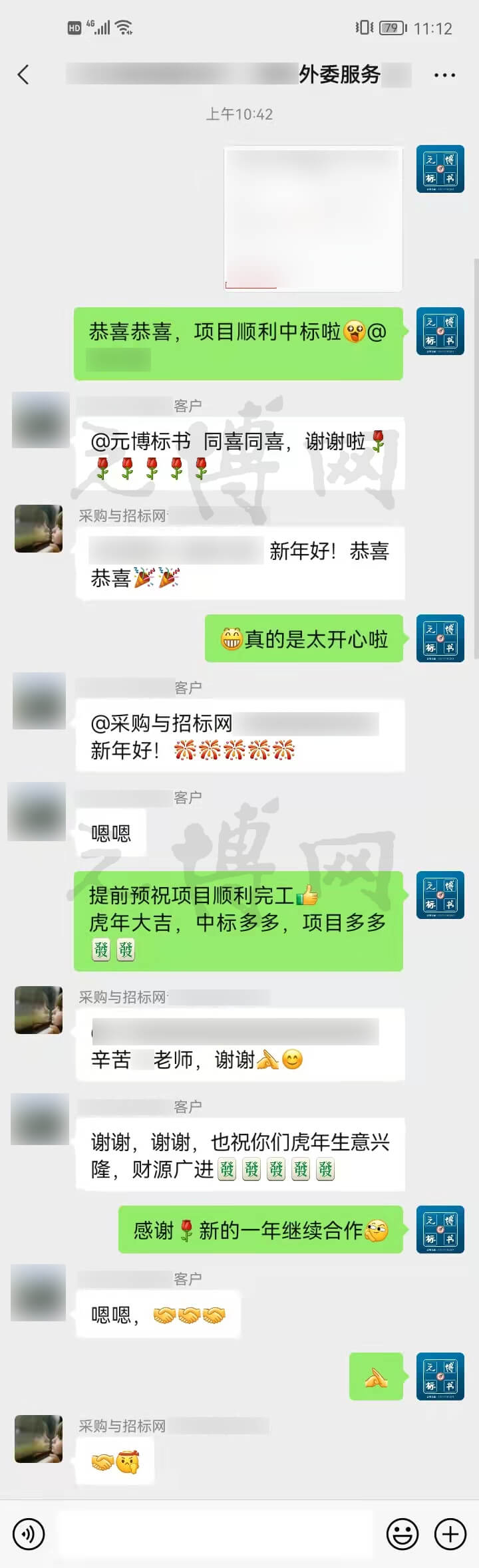This screenshot has height=1568, width=479.
Task: Open 采购与招标网 avatar by 新年好 message
Action: (x=39, y=529)
